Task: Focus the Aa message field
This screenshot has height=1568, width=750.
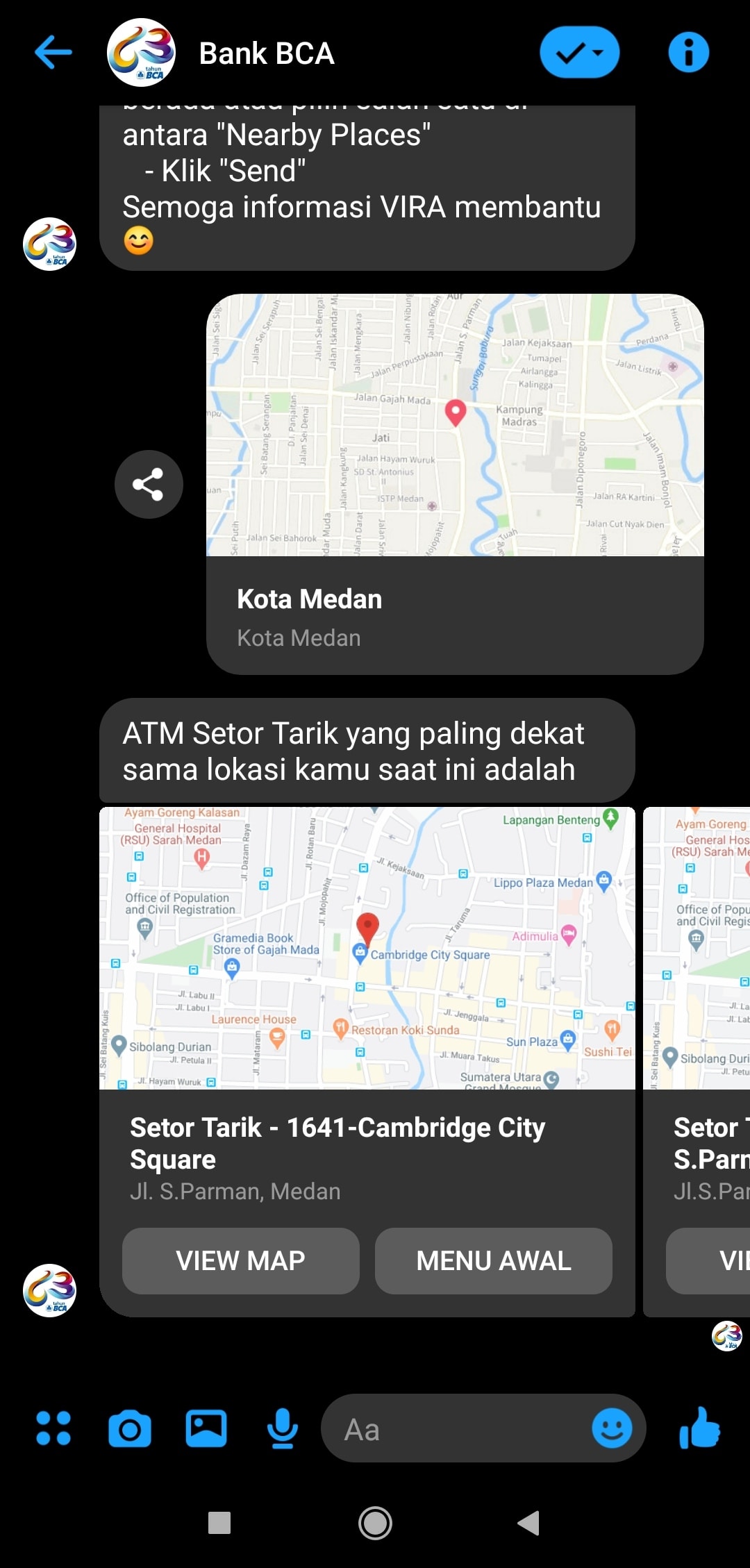Action: coord(451,1429)
